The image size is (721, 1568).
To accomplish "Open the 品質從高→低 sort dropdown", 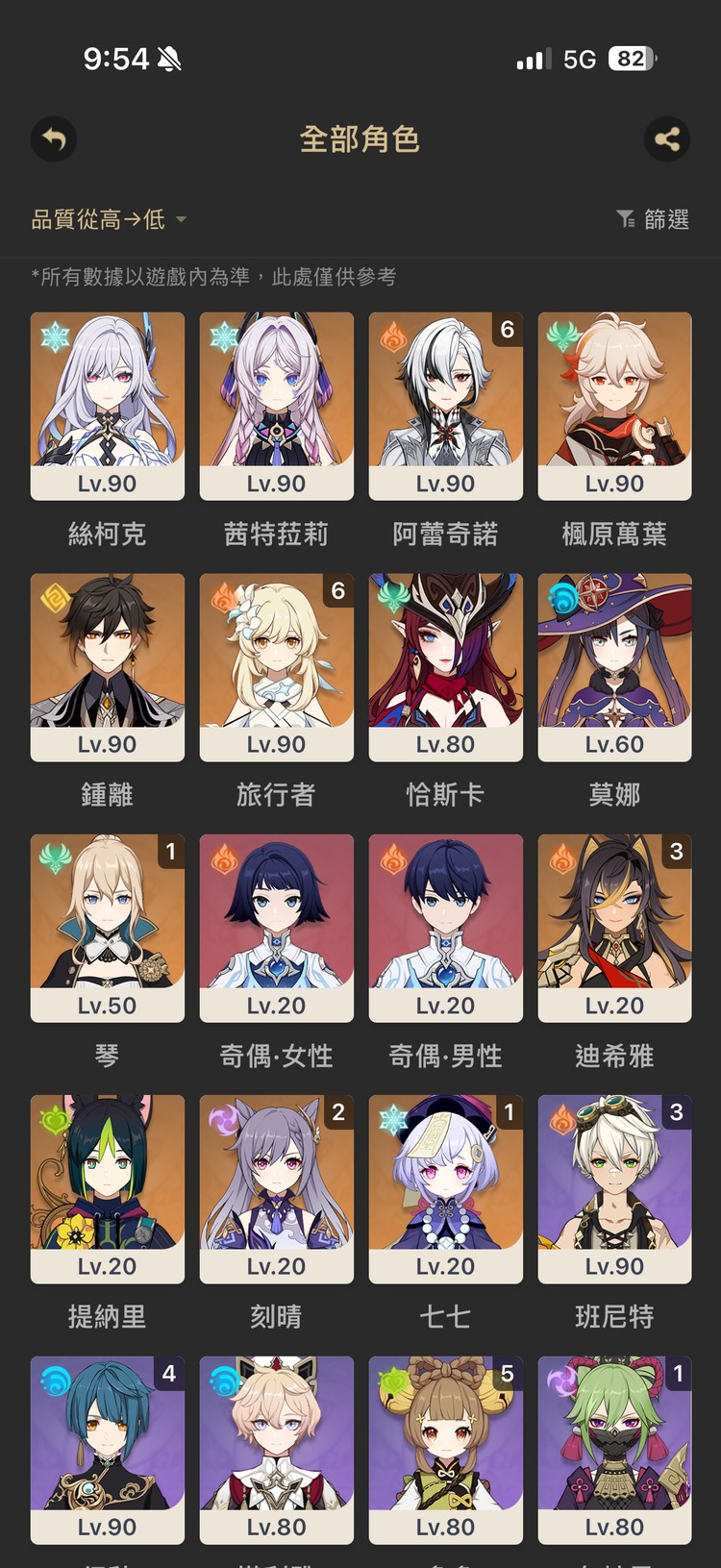I will tap(109, 220).
